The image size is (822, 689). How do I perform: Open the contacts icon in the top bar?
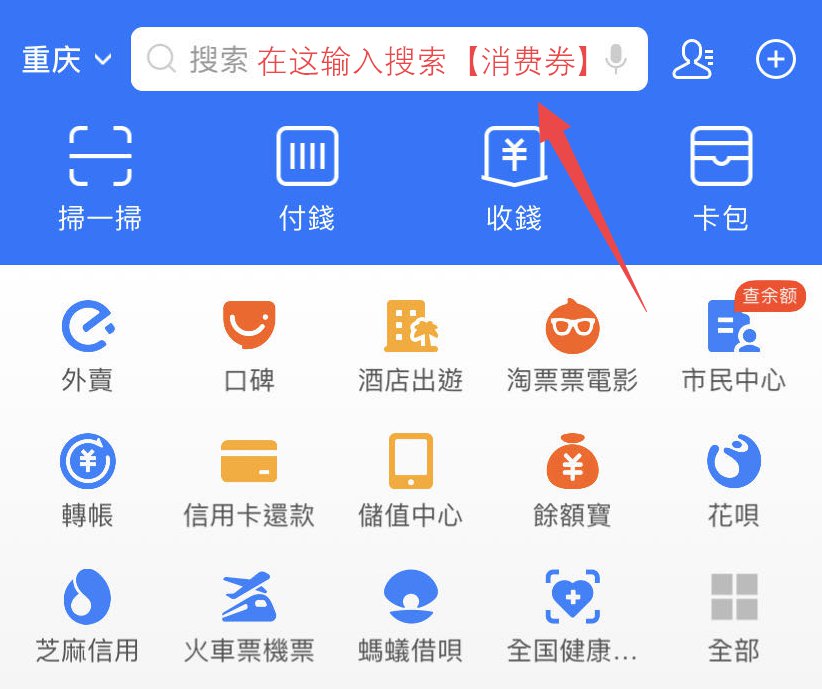point(692,60)
